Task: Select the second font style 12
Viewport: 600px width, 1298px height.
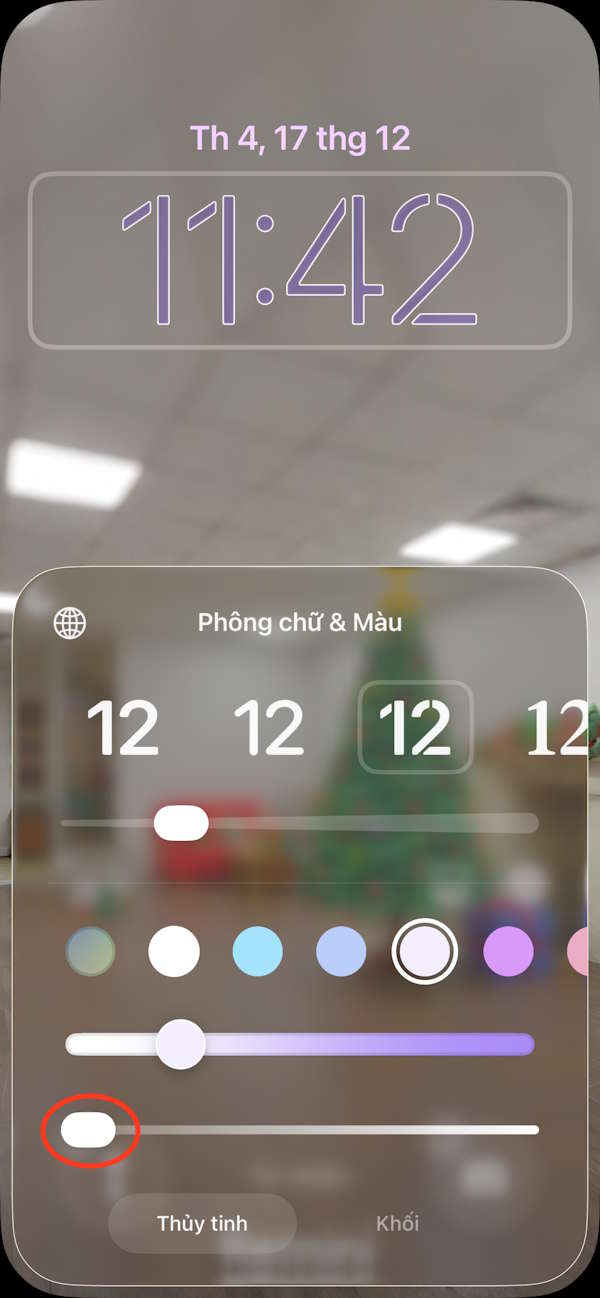Action: pyautogui.click(x=269, y=727)
